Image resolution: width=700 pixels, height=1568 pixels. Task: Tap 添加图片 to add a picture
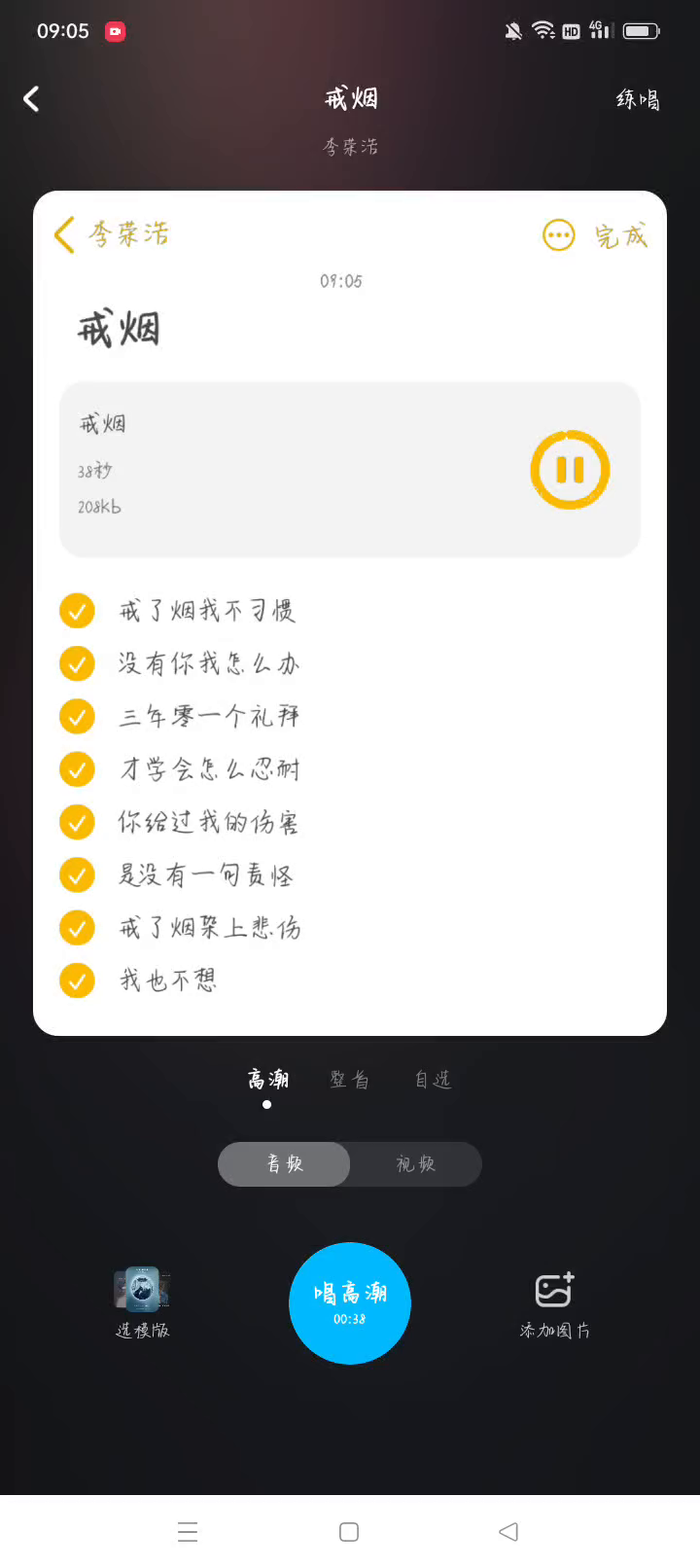click(554, 1302)
